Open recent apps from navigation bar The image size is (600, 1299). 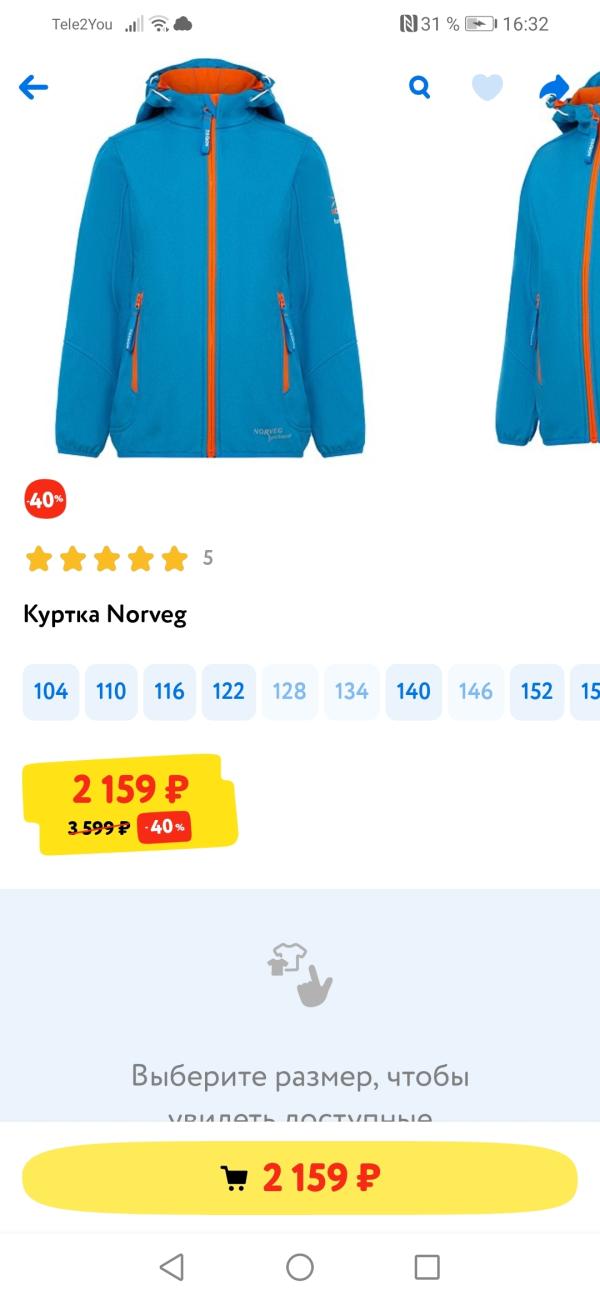coord(427,1267)
